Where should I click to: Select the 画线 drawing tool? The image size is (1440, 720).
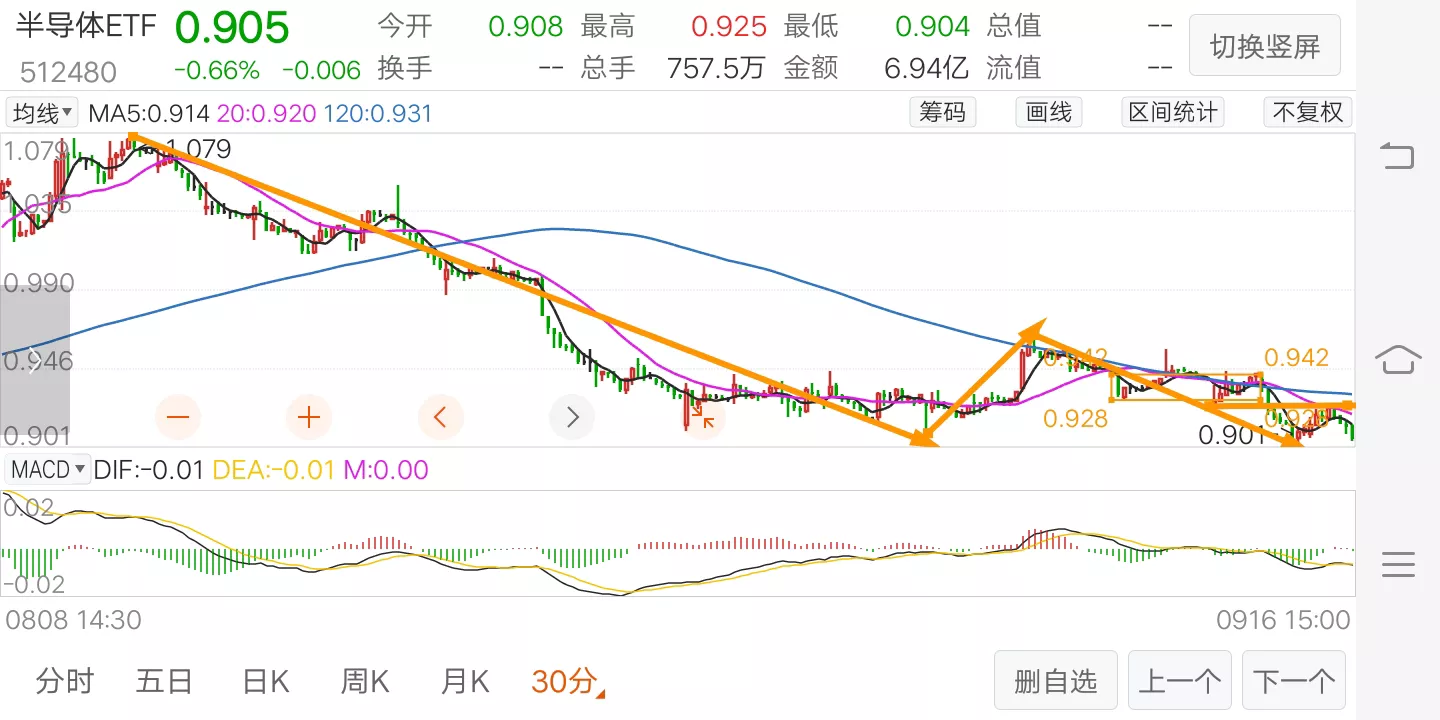pos(1049,112)
